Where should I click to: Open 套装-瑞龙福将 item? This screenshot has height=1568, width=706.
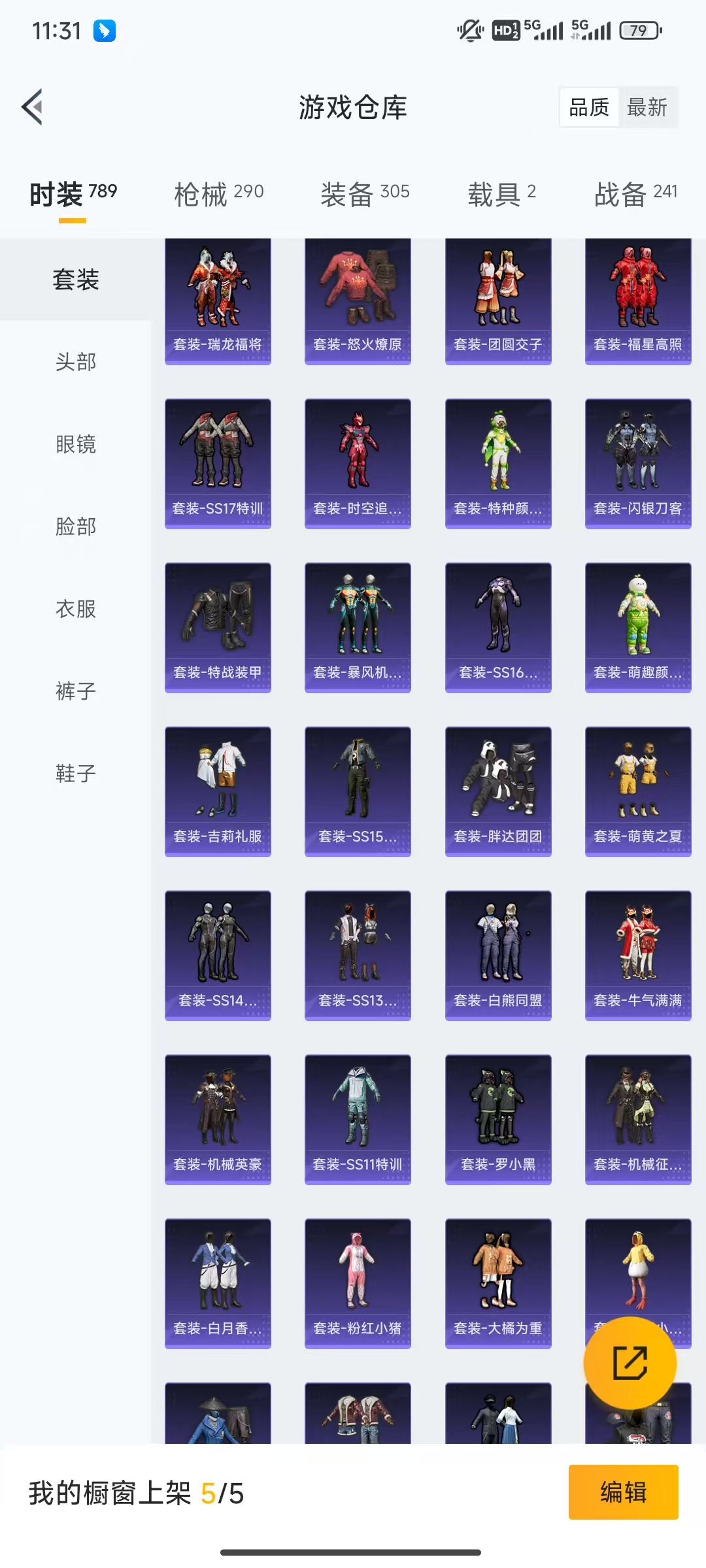coord(218,301)
